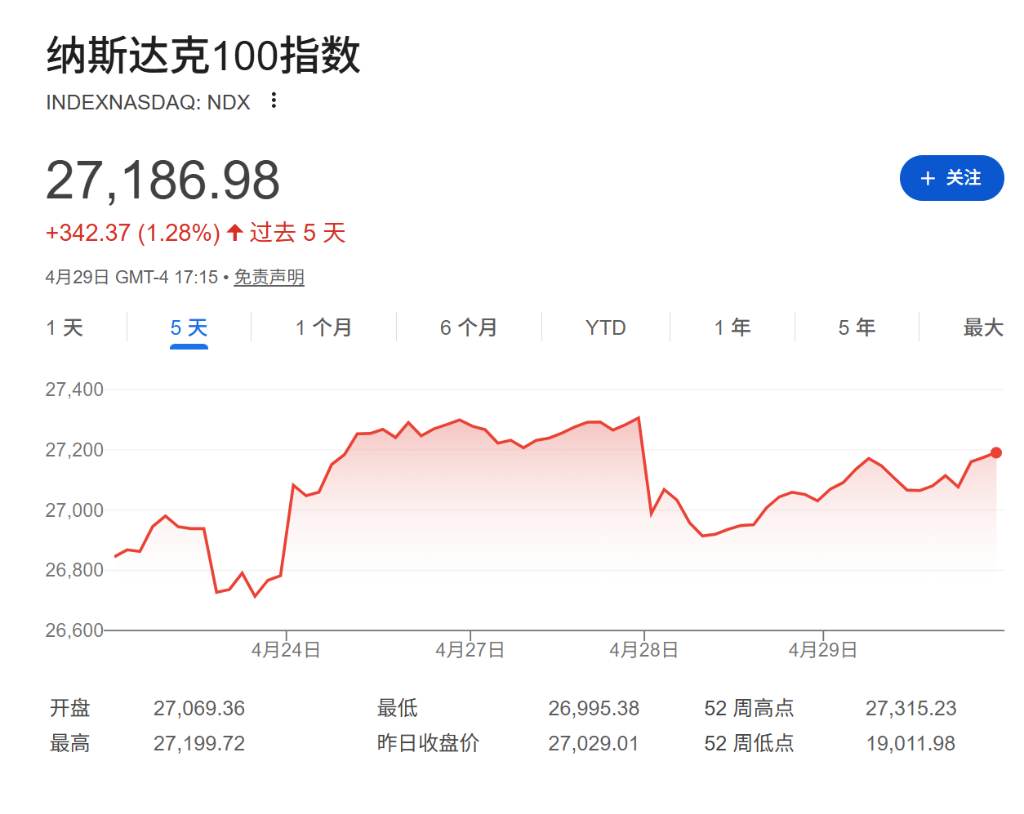
Task: Follow the index with 关注 button
Action: [951, 178]
